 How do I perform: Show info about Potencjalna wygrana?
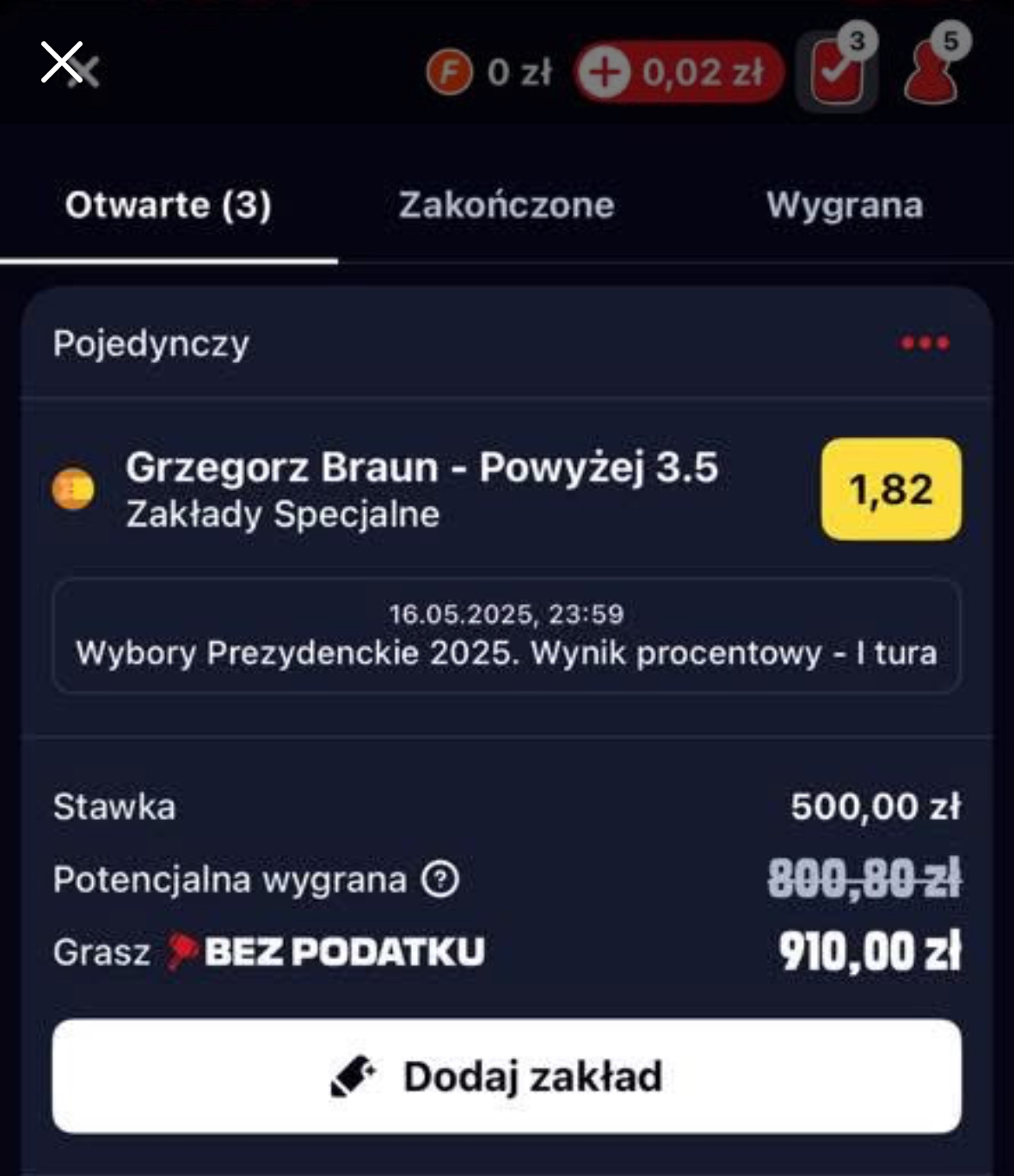coord(440,879)
